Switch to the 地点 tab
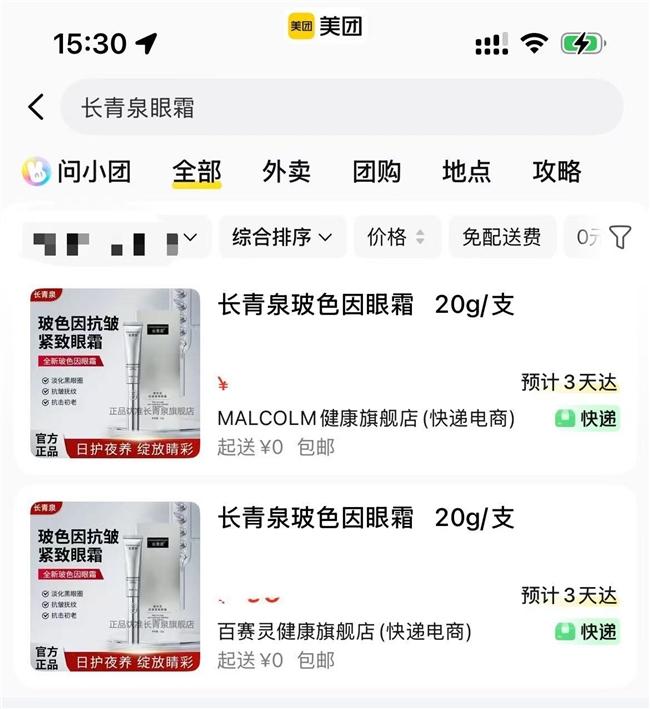650x709 pixels. [467, 172]
